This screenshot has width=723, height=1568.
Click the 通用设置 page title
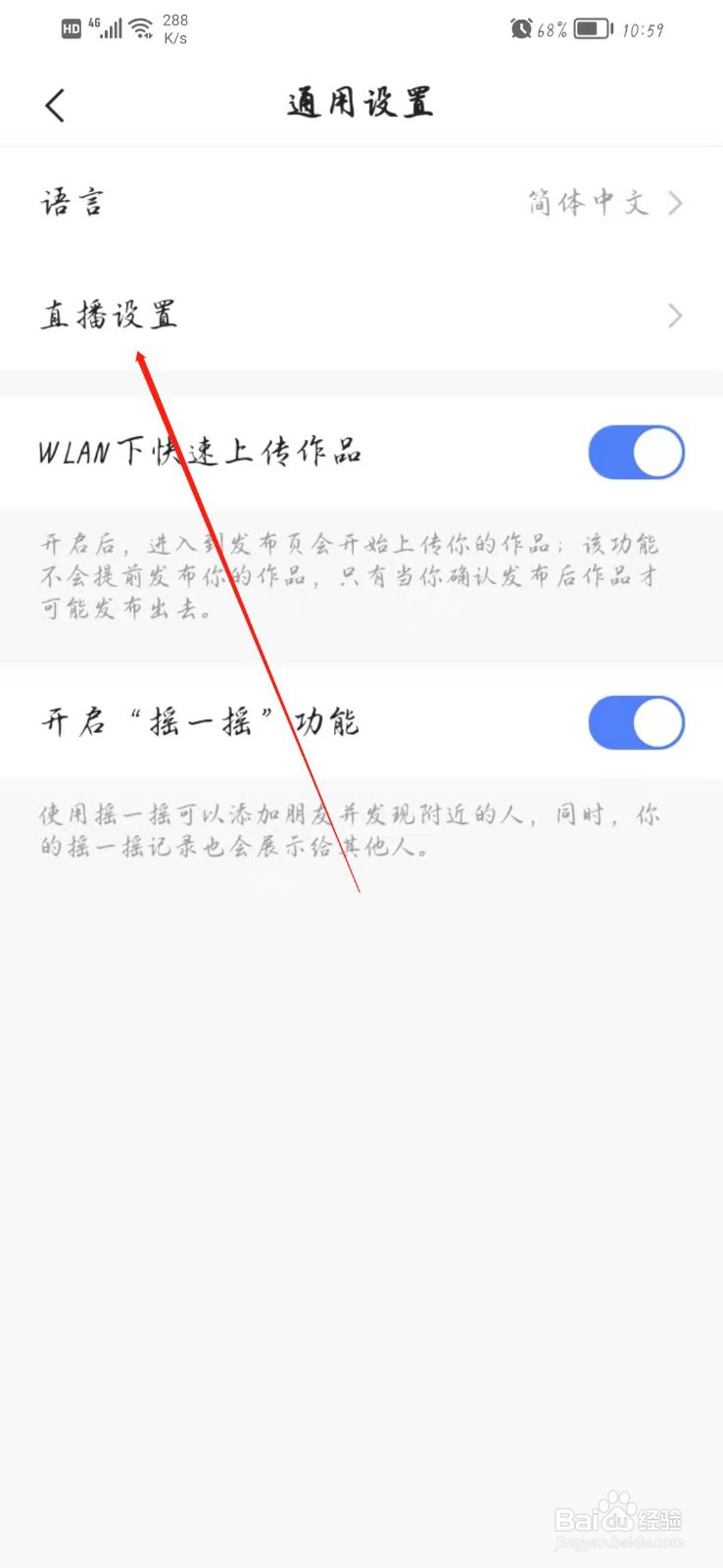click(360, 102)
